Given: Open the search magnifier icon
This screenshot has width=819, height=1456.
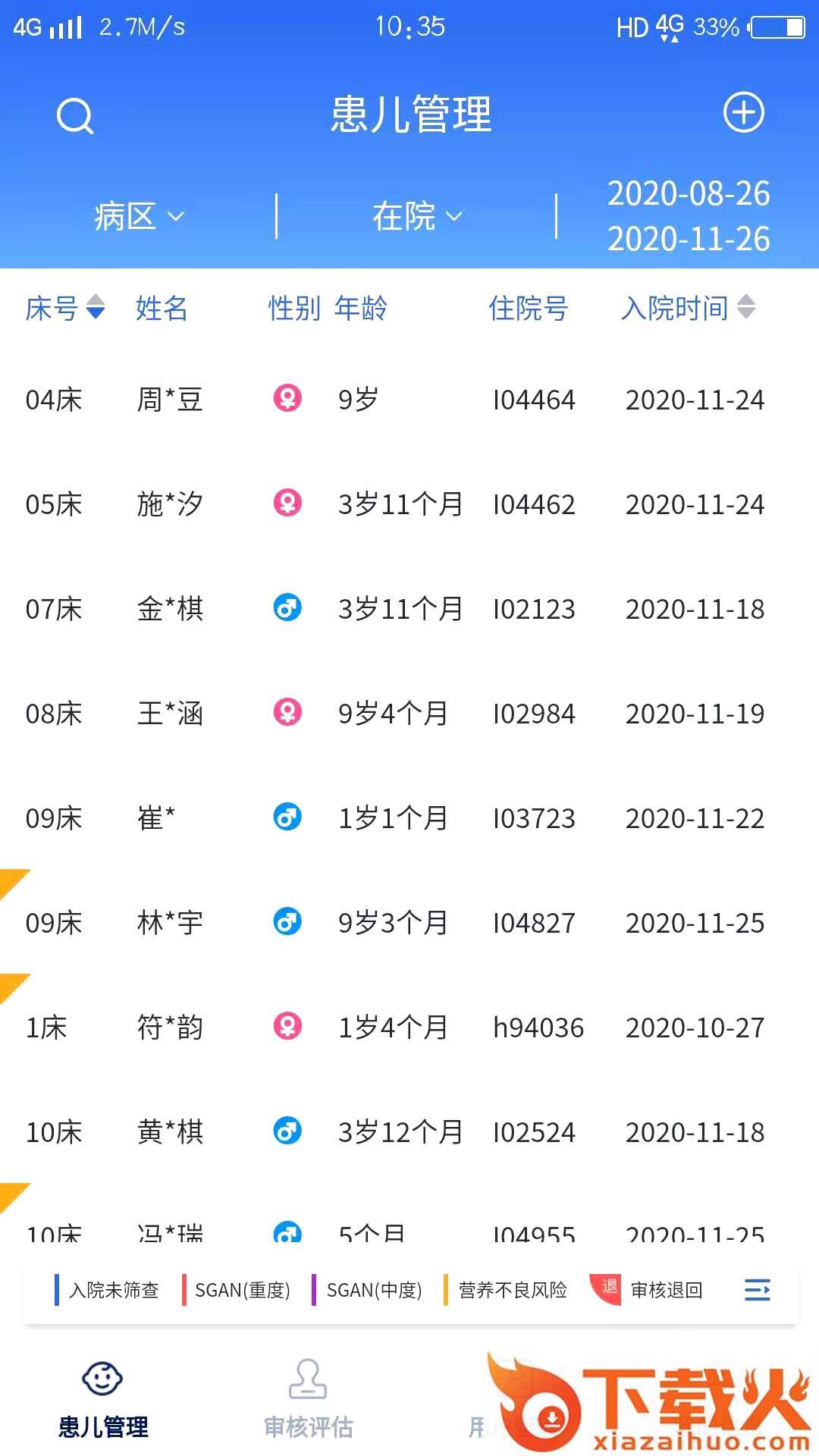Looking at the screenshot, I should click(x=75, y=116).
